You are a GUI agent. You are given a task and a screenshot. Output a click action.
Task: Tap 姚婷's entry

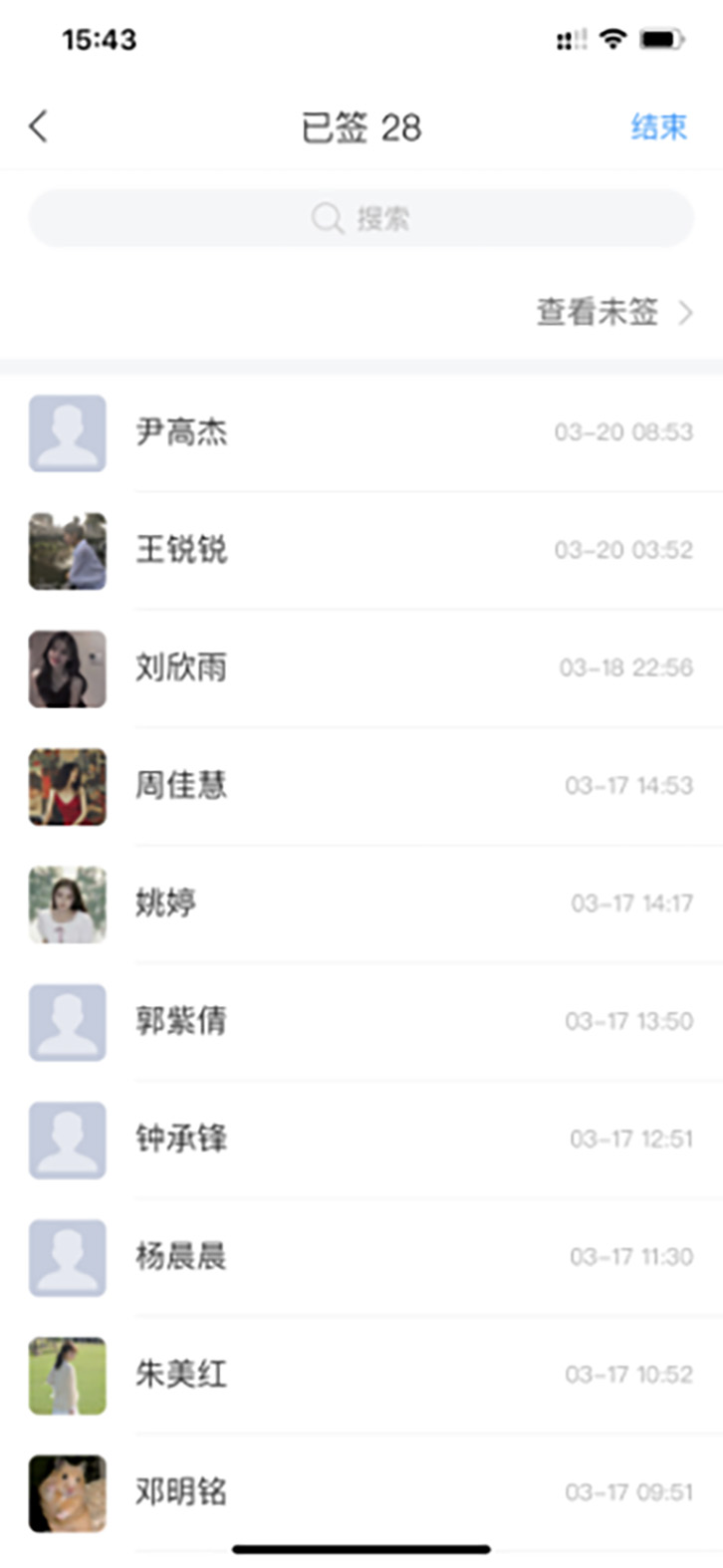click(x=361, y=904)
